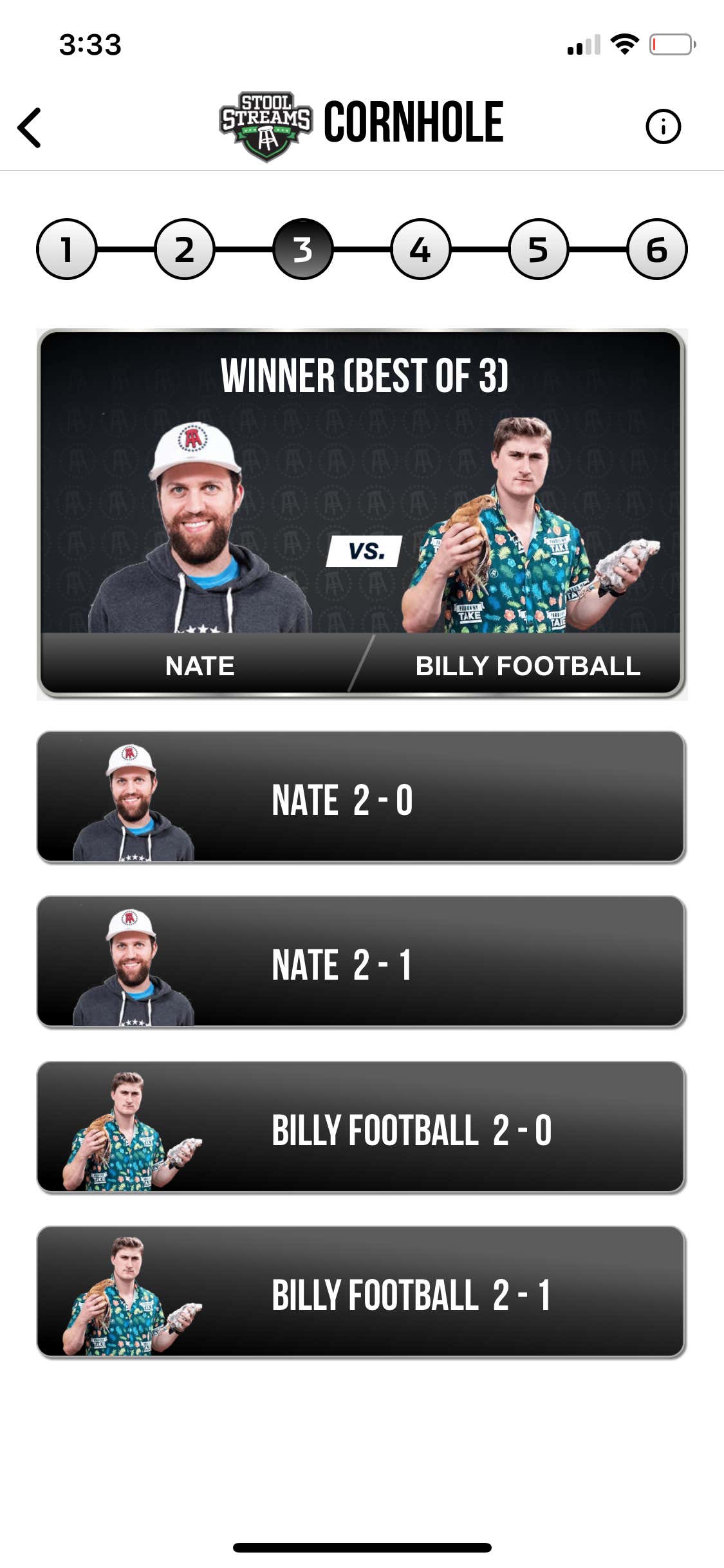724x1568 pixels.
Task: Open the info icon
Action: pyautogui.click(x=663, y=126)
